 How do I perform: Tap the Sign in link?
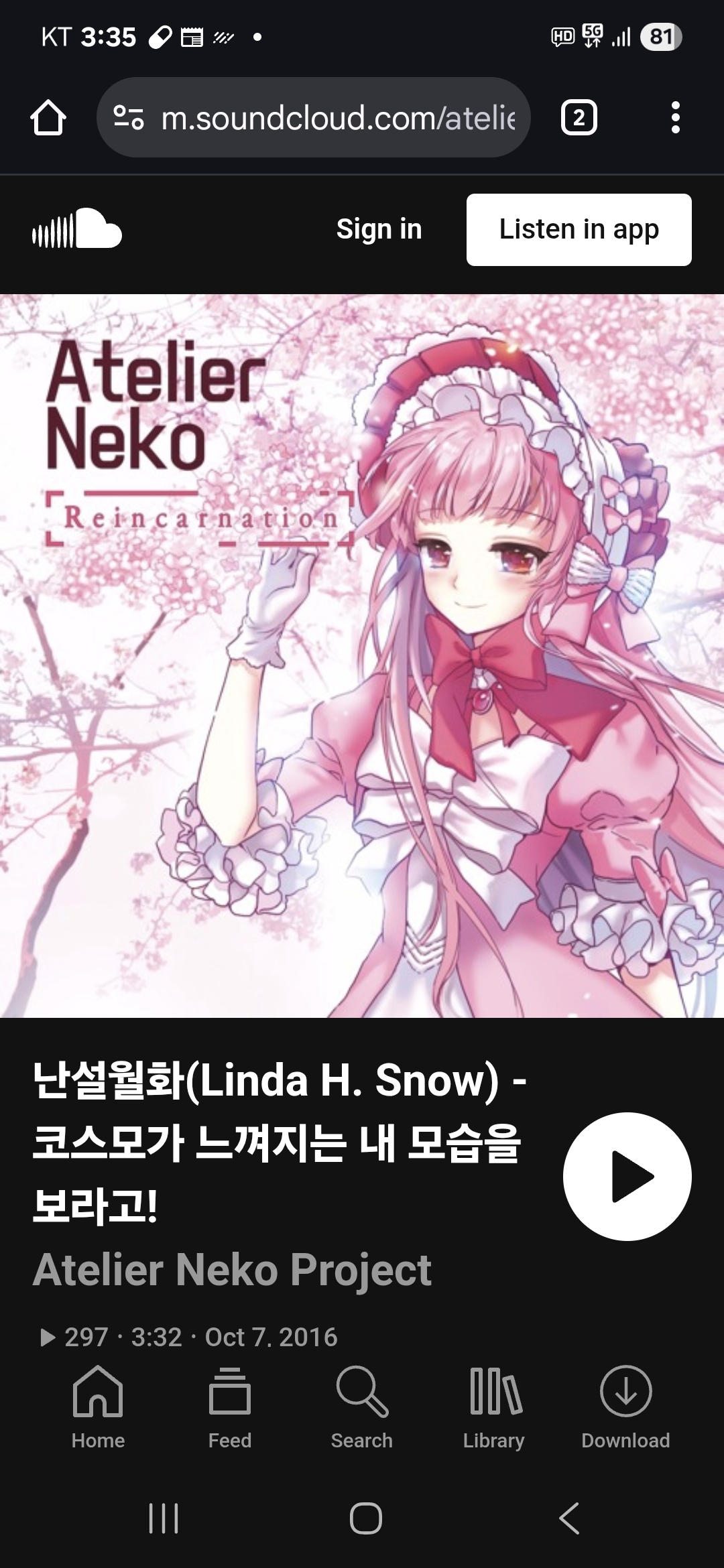(x=379, y=230)
